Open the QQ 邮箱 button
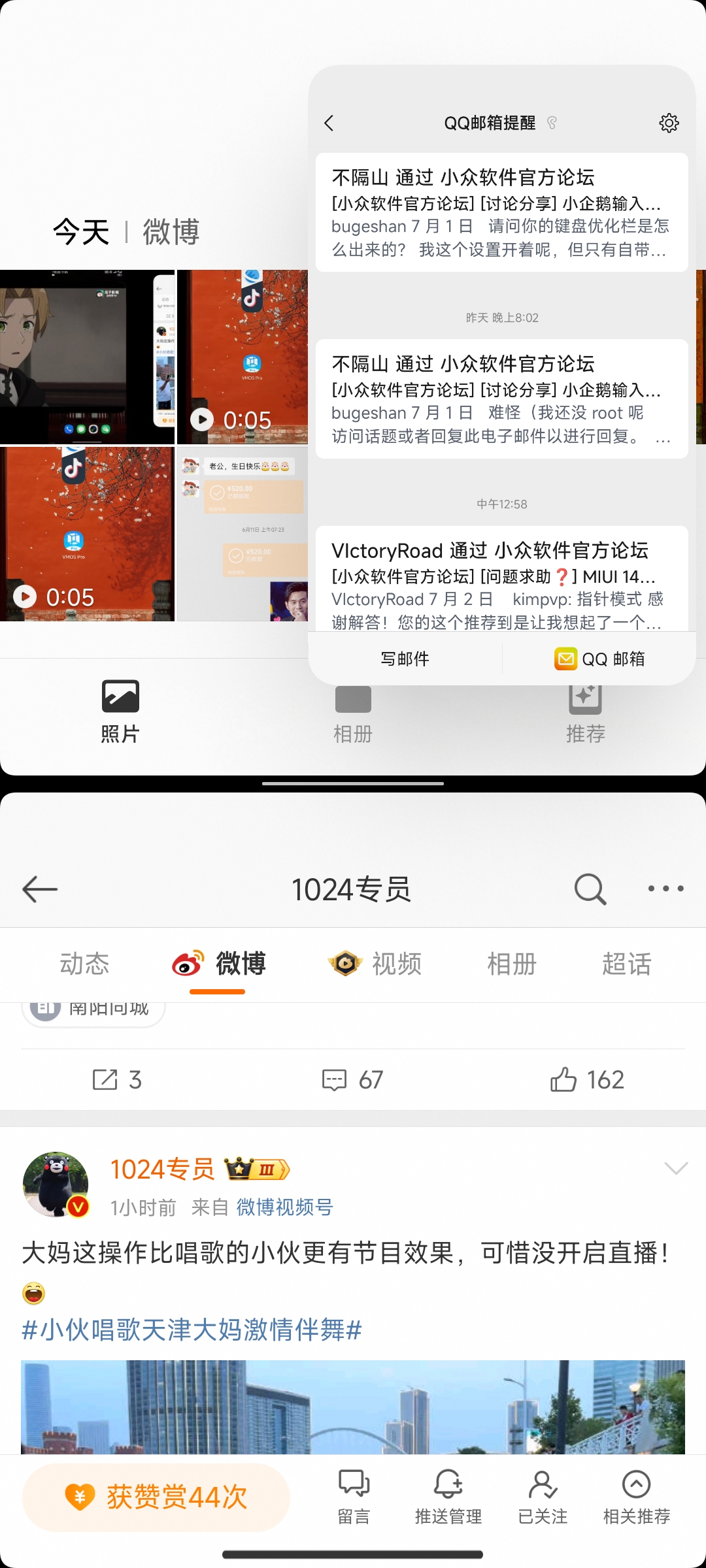706x1568 pixels. pyautogui.click(x=599, y=659)
